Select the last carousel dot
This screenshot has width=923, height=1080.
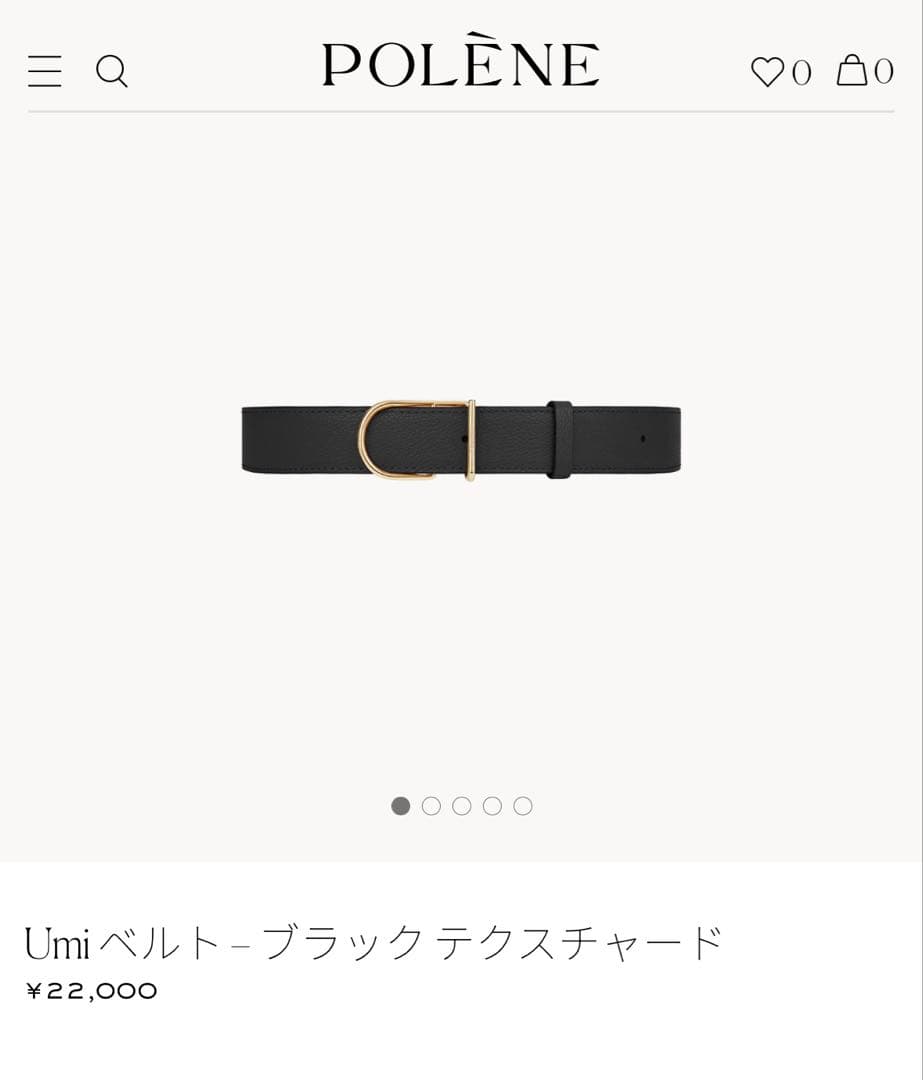pyautogui.click(x=523, y=806)
